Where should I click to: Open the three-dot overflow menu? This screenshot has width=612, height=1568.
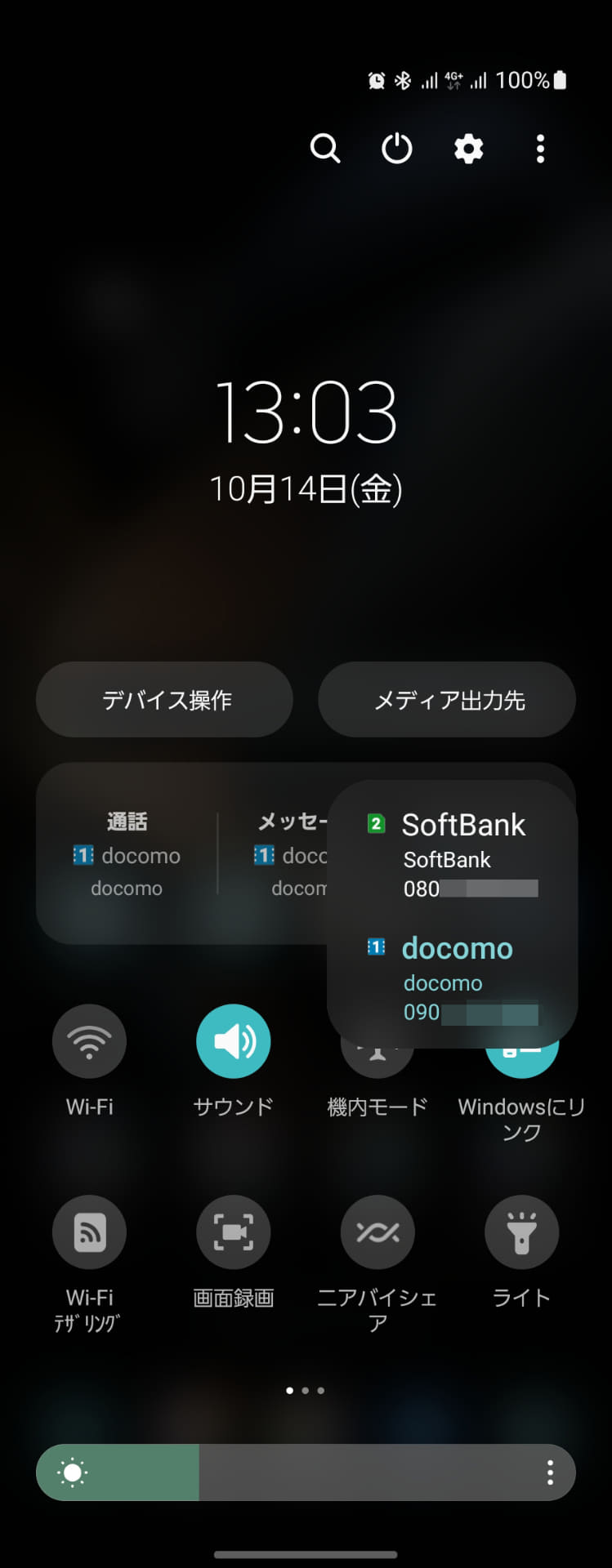point(539,149)
